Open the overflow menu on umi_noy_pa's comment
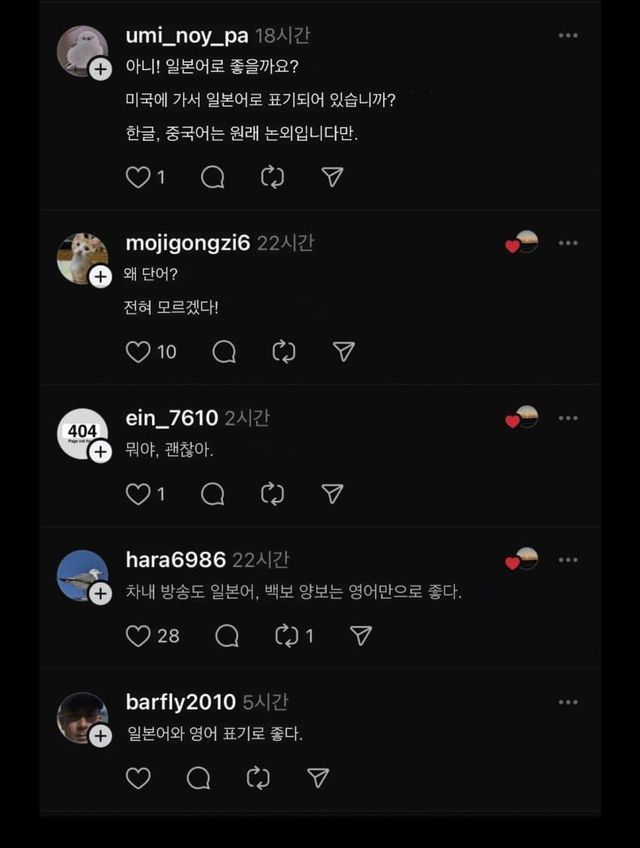The height and width of the screenshot is (848, 640). click(x=568, y=36)
